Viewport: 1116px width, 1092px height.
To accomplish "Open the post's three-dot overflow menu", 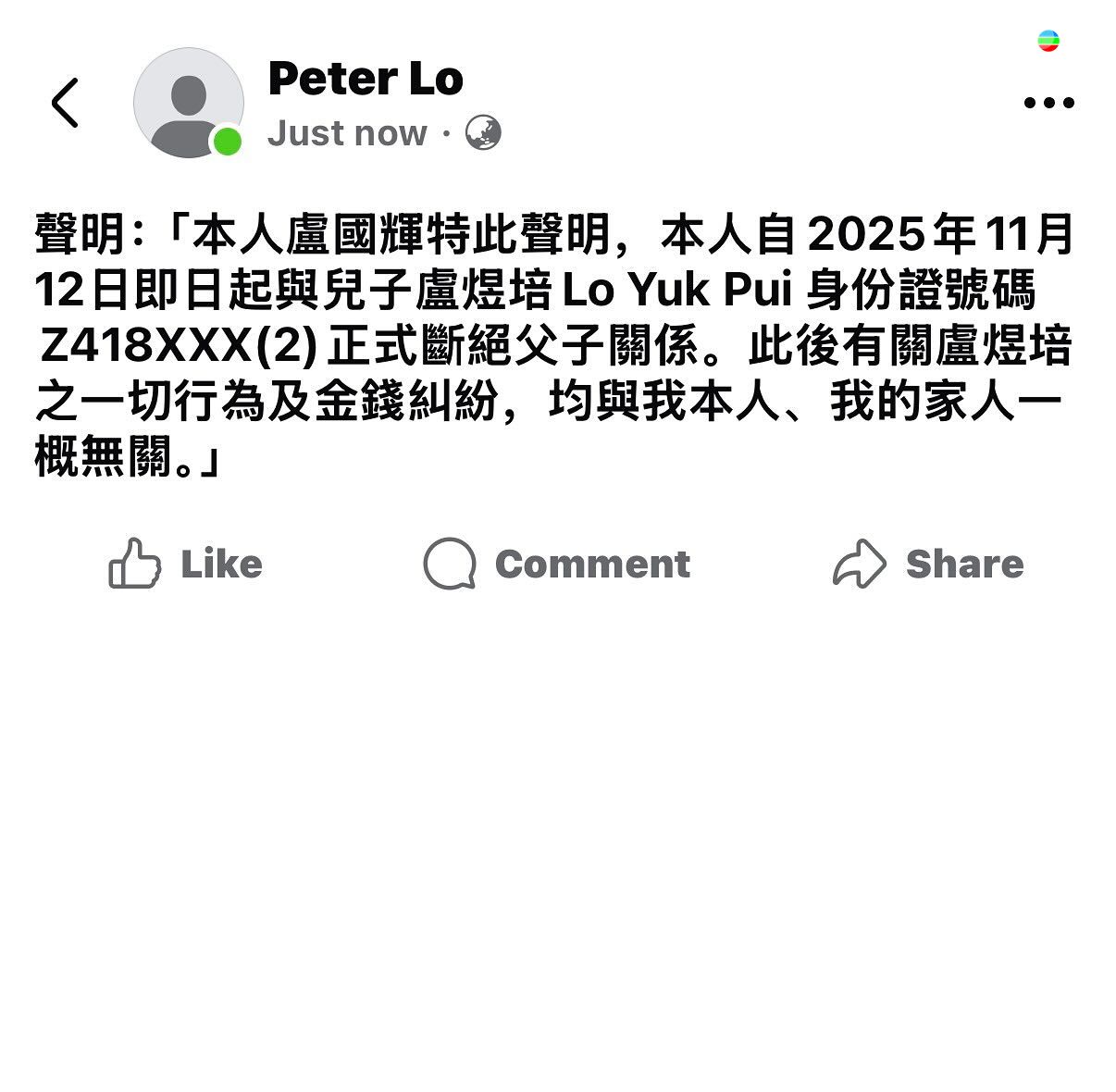I will (1048, 103).
